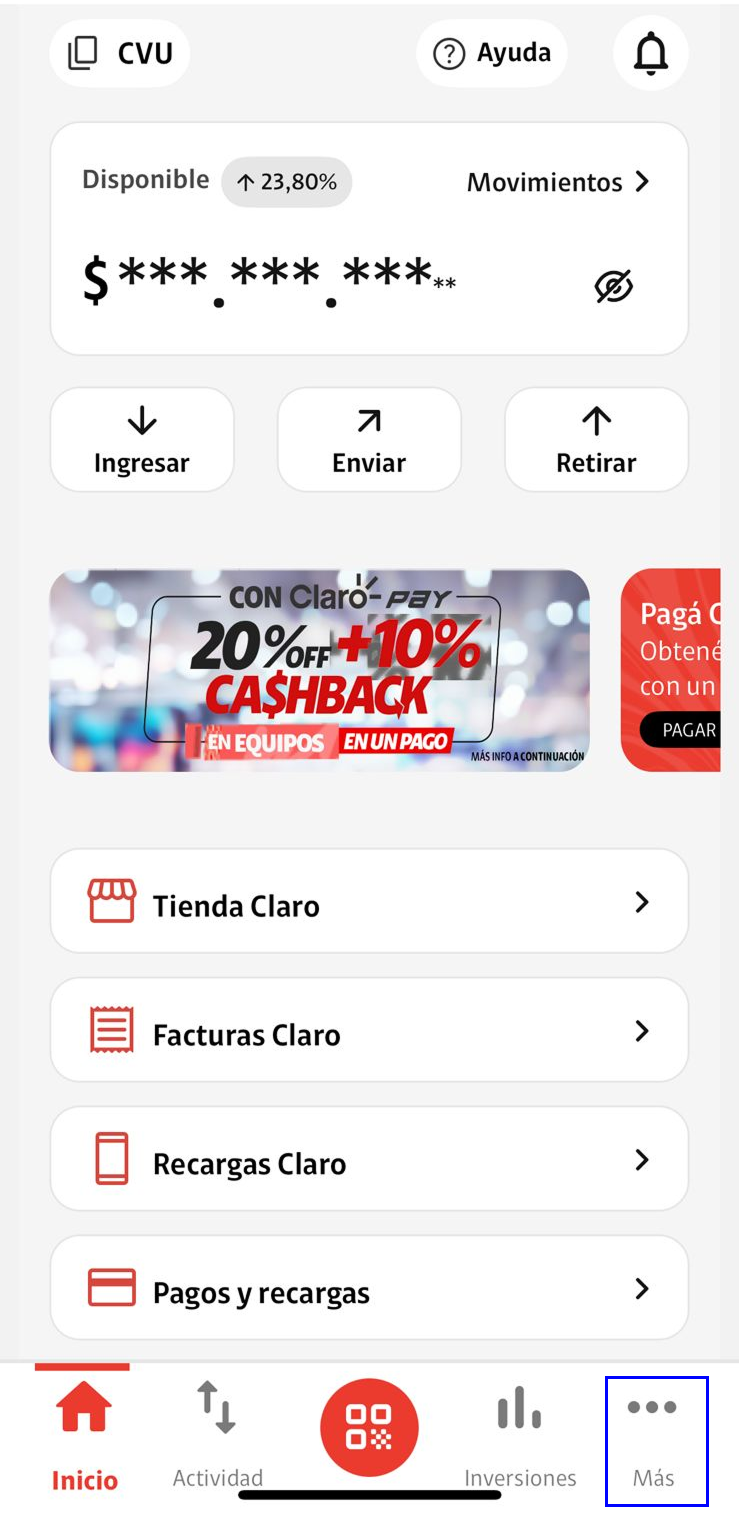This screenshot has height=1515, width=739.
Task: Tap the Recargas Claro phone icon
Action: (x=113, y=1158)
